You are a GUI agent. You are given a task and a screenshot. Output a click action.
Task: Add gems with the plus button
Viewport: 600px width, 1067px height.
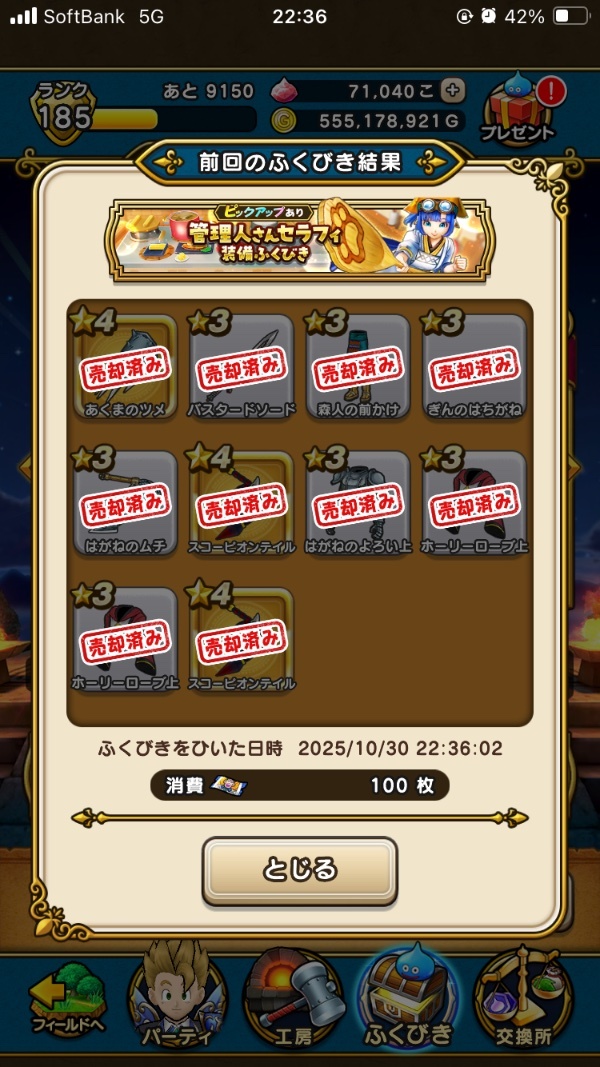(x=452, y=90)
